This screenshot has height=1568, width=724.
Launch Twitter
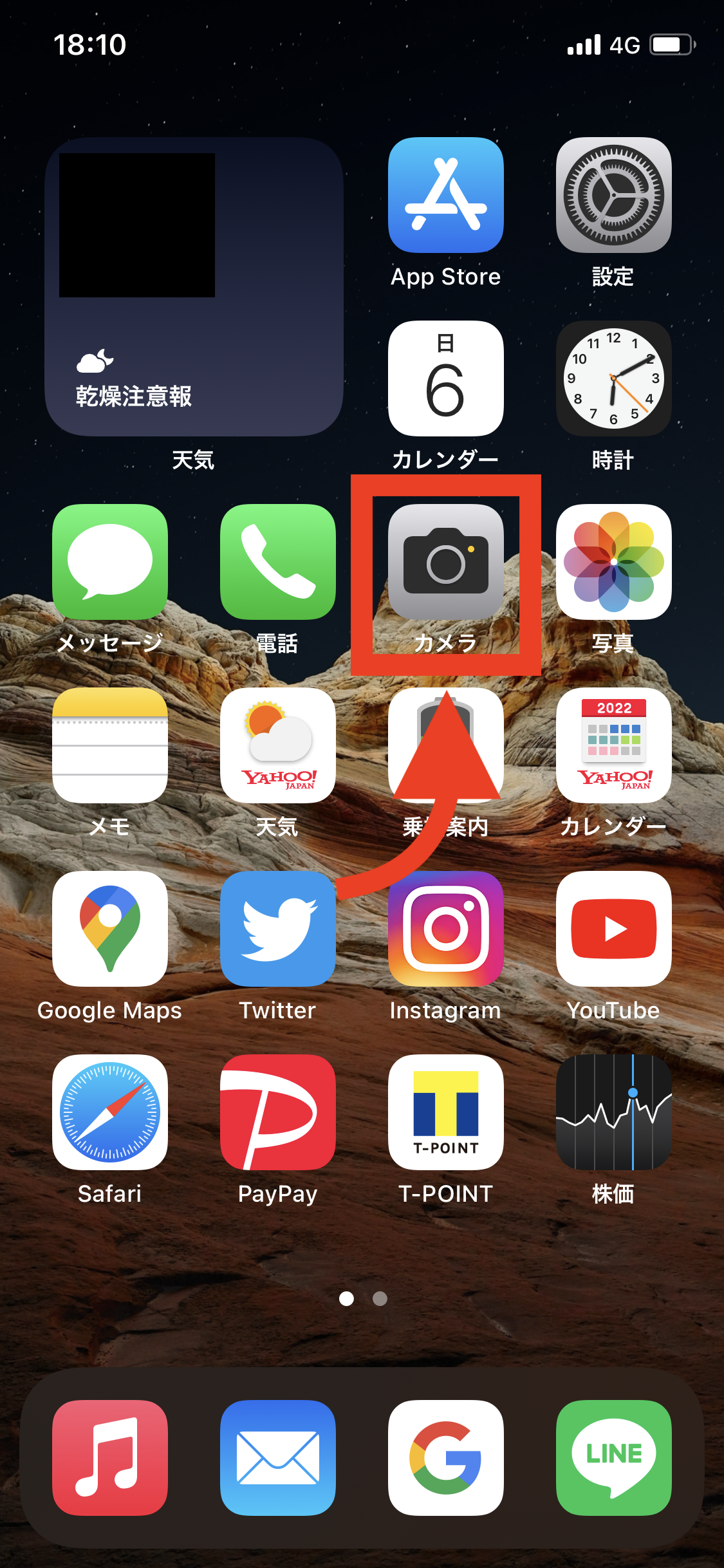278,929
